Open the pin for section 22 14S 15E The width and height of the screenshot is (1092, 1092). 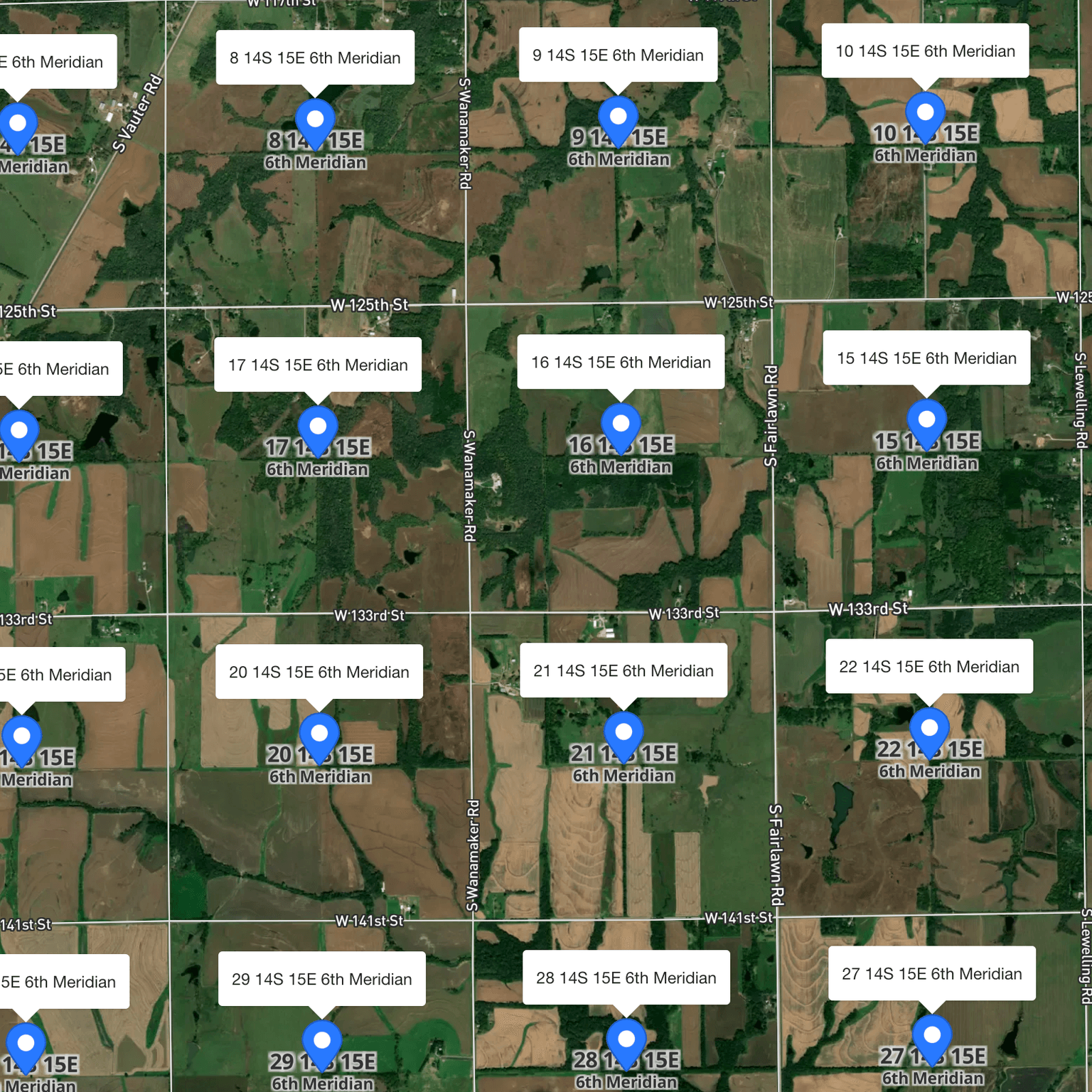tap(929, 731)
